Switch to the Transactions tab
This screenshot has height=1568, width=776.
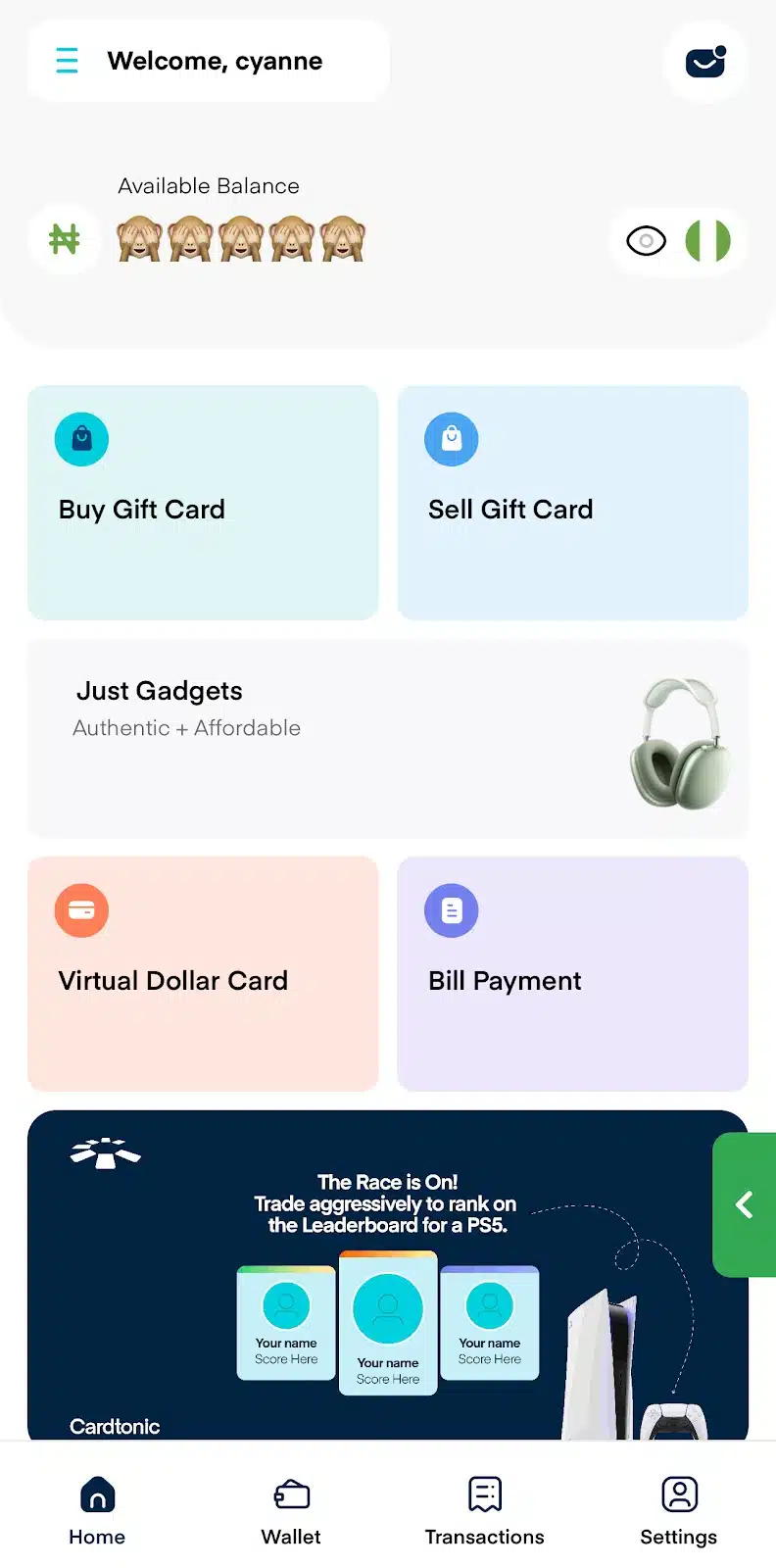[x=485, y=1510]
